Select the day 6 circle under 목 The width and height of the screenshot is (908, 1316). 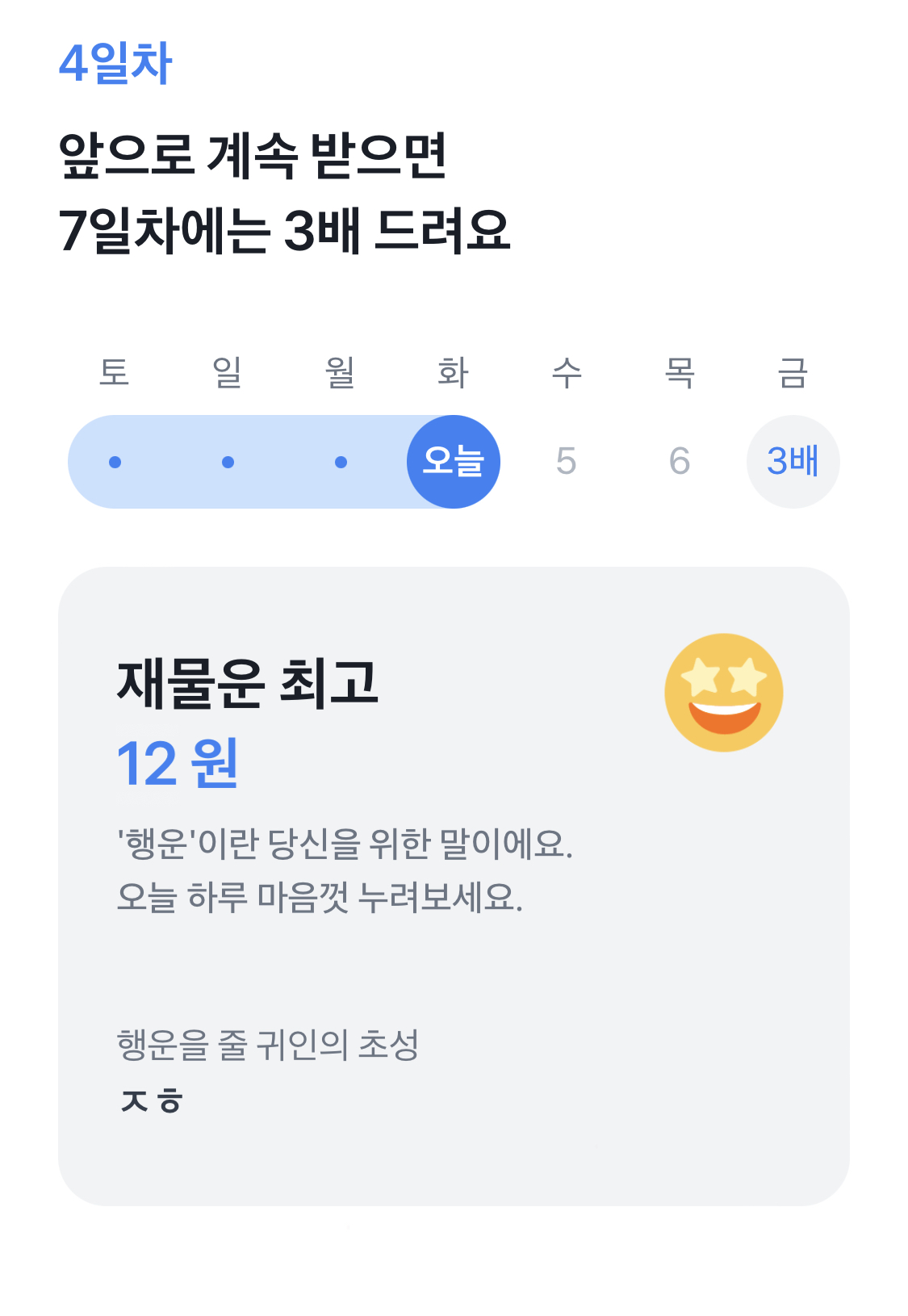[680, 460]
